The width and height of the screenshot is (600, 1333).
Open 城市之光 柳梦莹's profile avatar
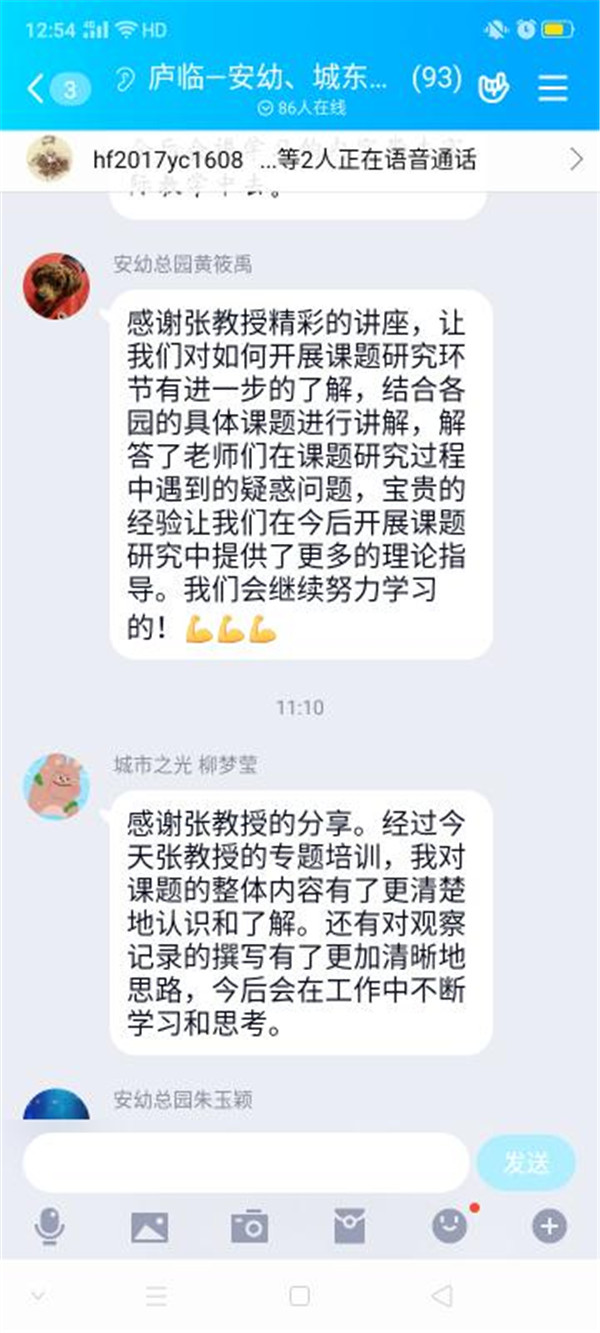(56, 786)
